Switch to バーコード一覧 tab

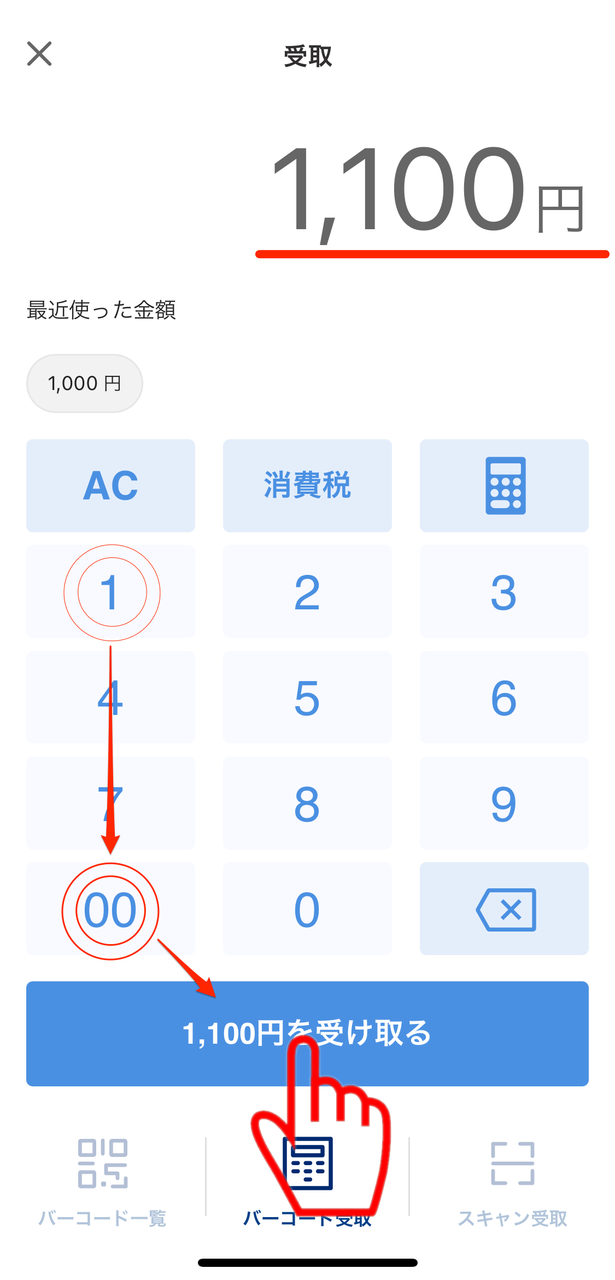(x=102, y=1182)
